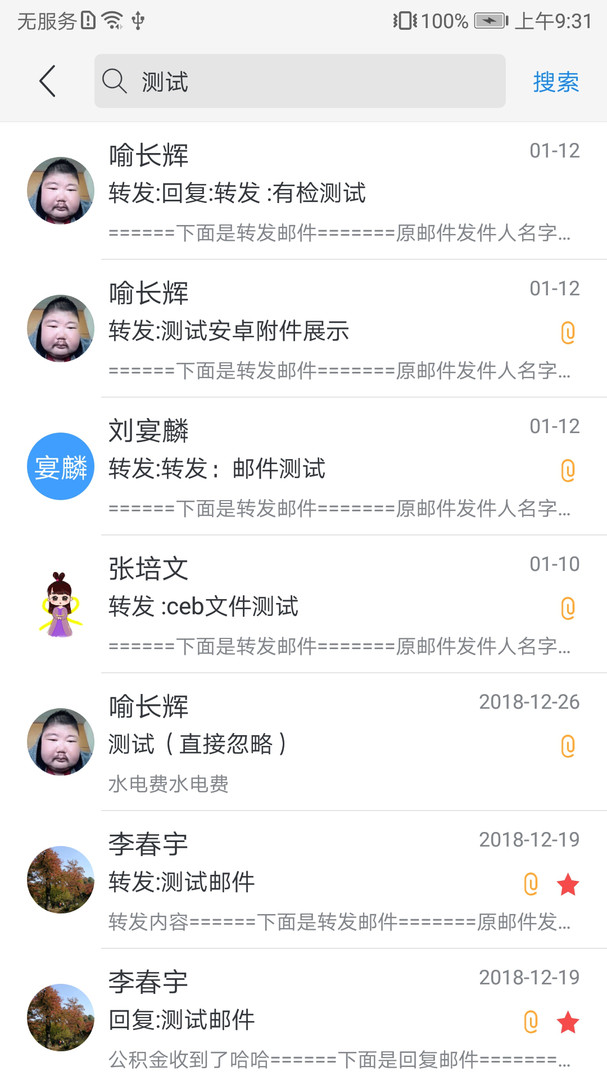The height and width of the screenshot is (1080, 607).
Task: Go back using the arrow icon
Action: coord(47,82)
